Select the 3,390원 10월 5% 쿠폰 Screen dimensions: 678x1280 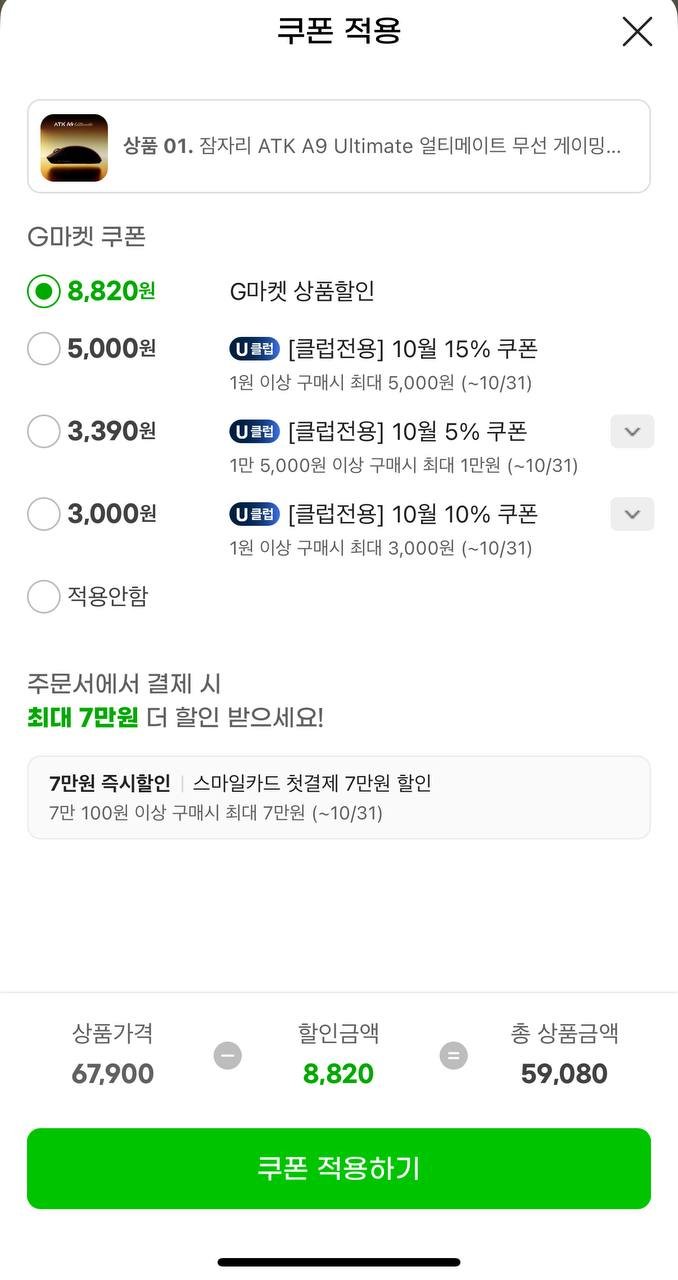click(x=44, y=432)
